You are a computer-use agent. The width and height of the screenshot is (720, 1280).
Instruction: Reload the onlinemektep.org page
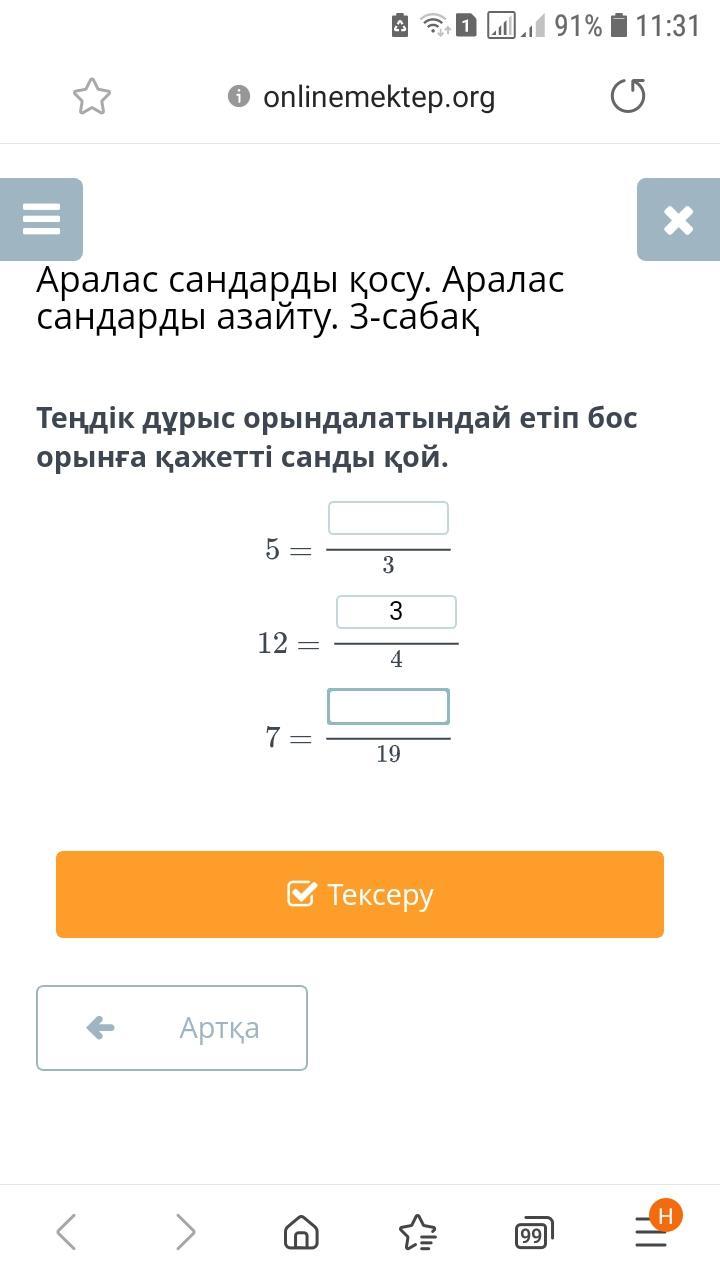[628, 96]
